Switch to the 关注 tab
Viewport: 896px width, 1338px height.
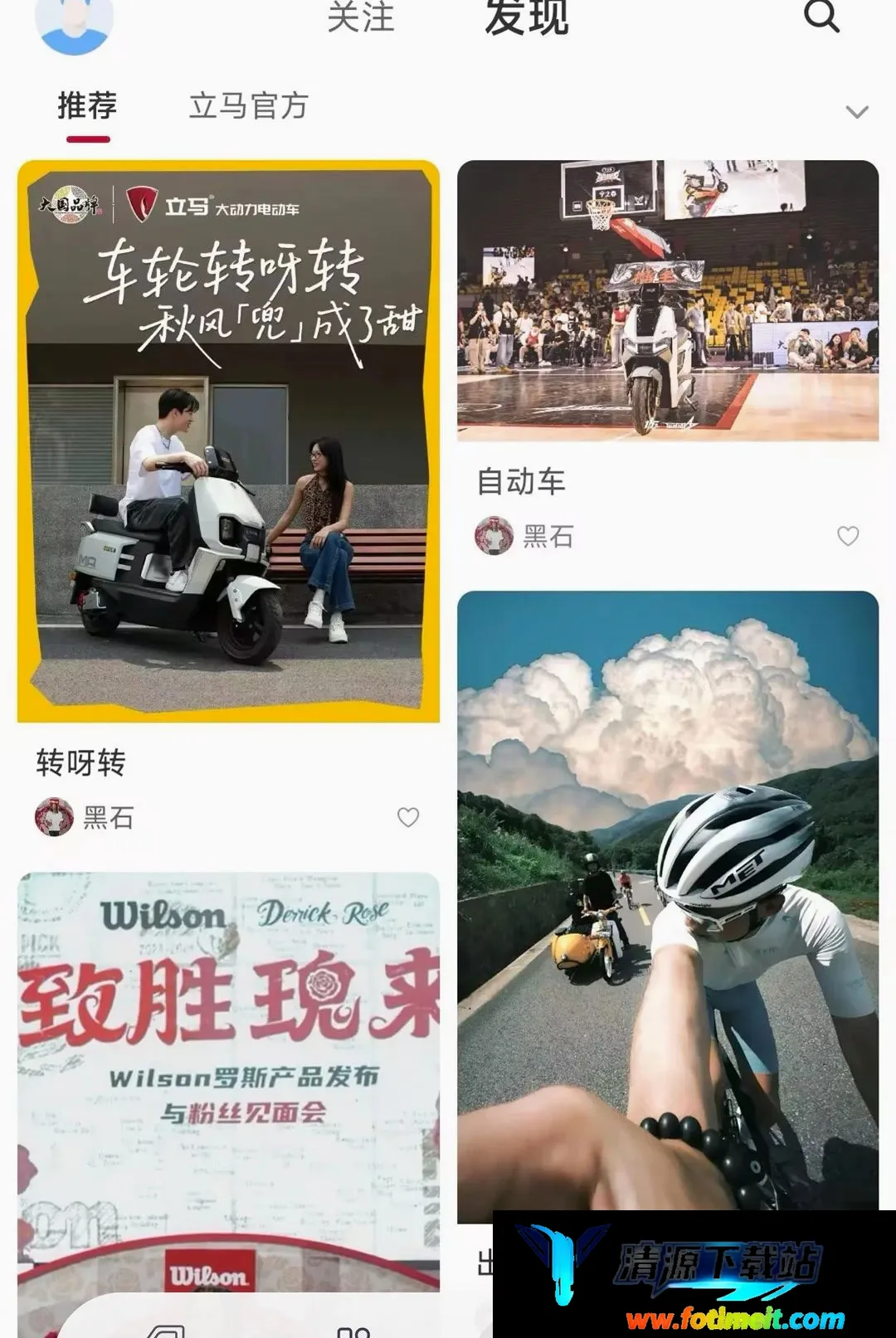(x=361, y=17)
